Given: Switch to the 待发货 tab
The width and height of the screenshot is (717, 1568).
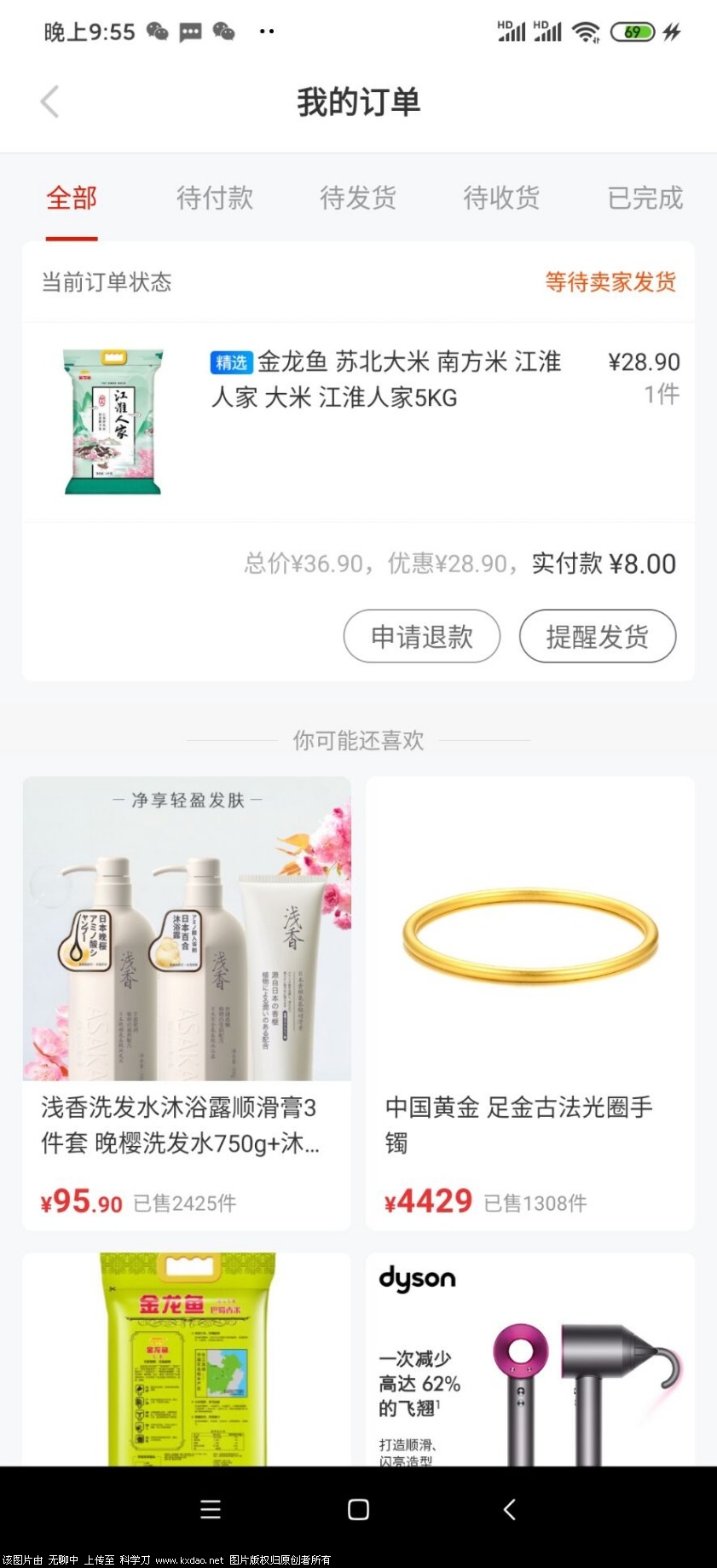Looking at the screenshot, I should (358, 198).
